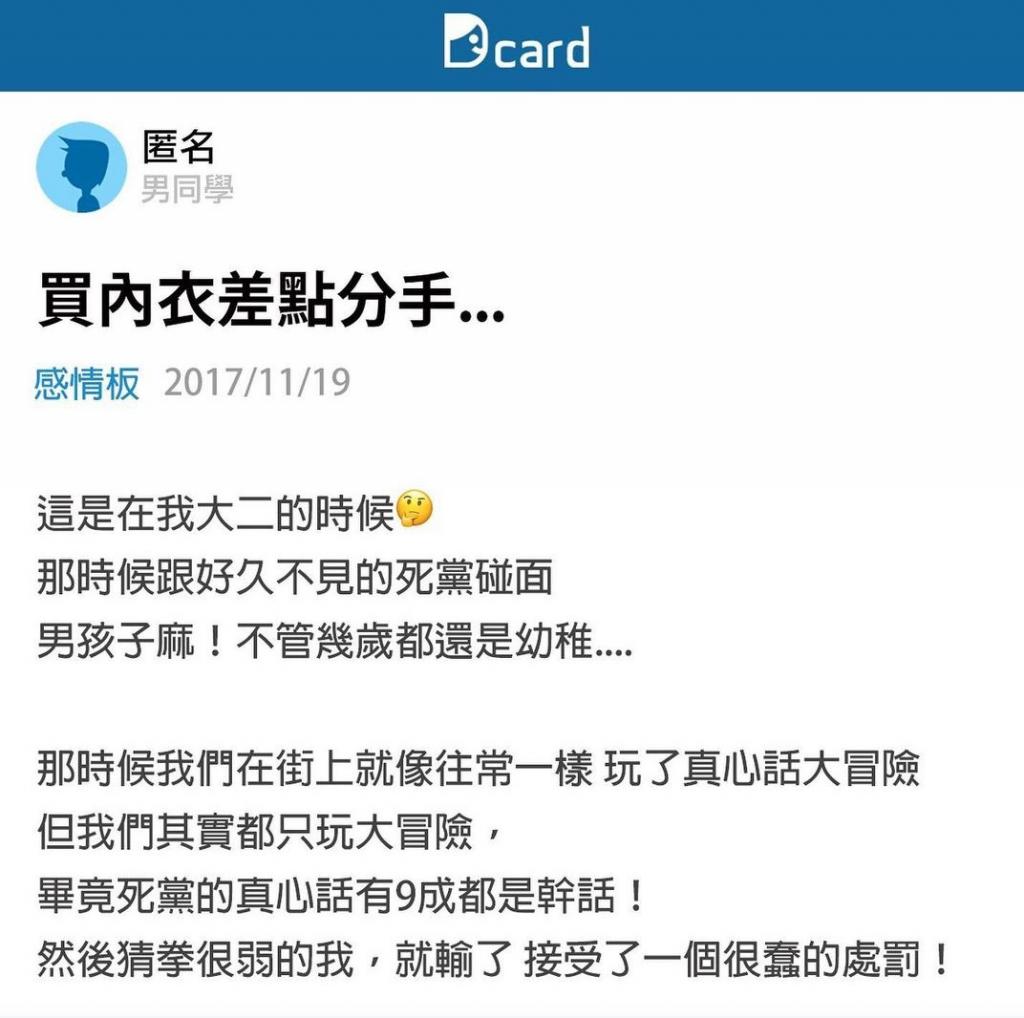This screenshot has width=1024, height=1018.
Task: Go to Dcard home via header logo
Action: pos(516,45)
